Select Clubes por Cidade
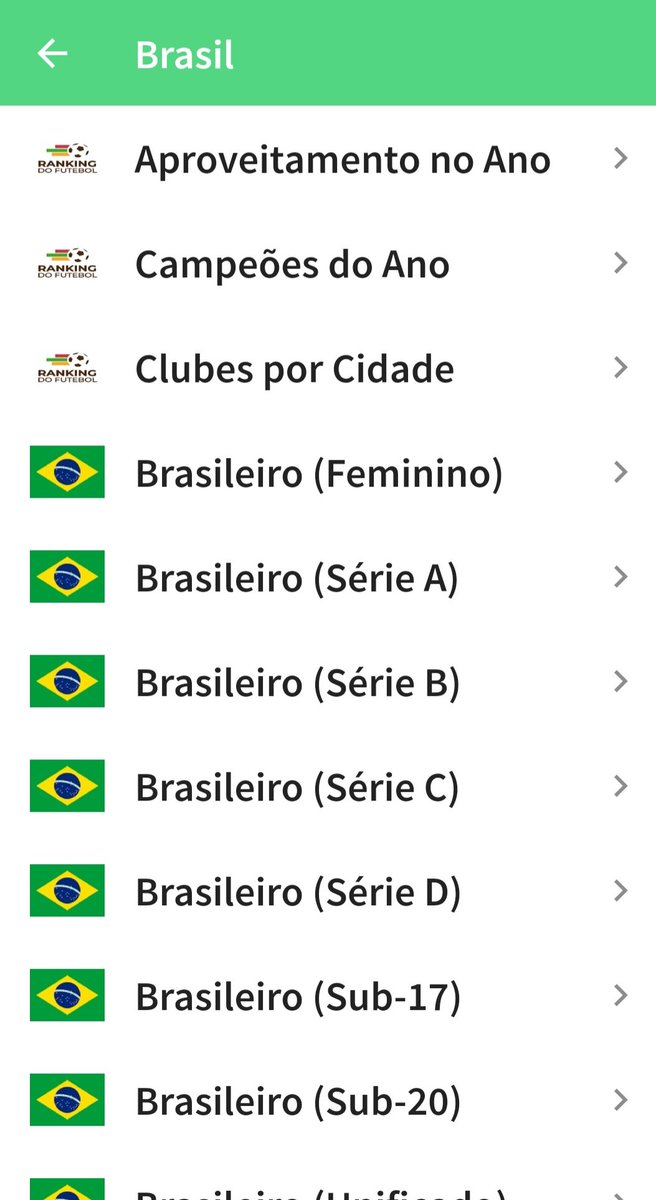 pyautogui.click(x=328, y=368)
